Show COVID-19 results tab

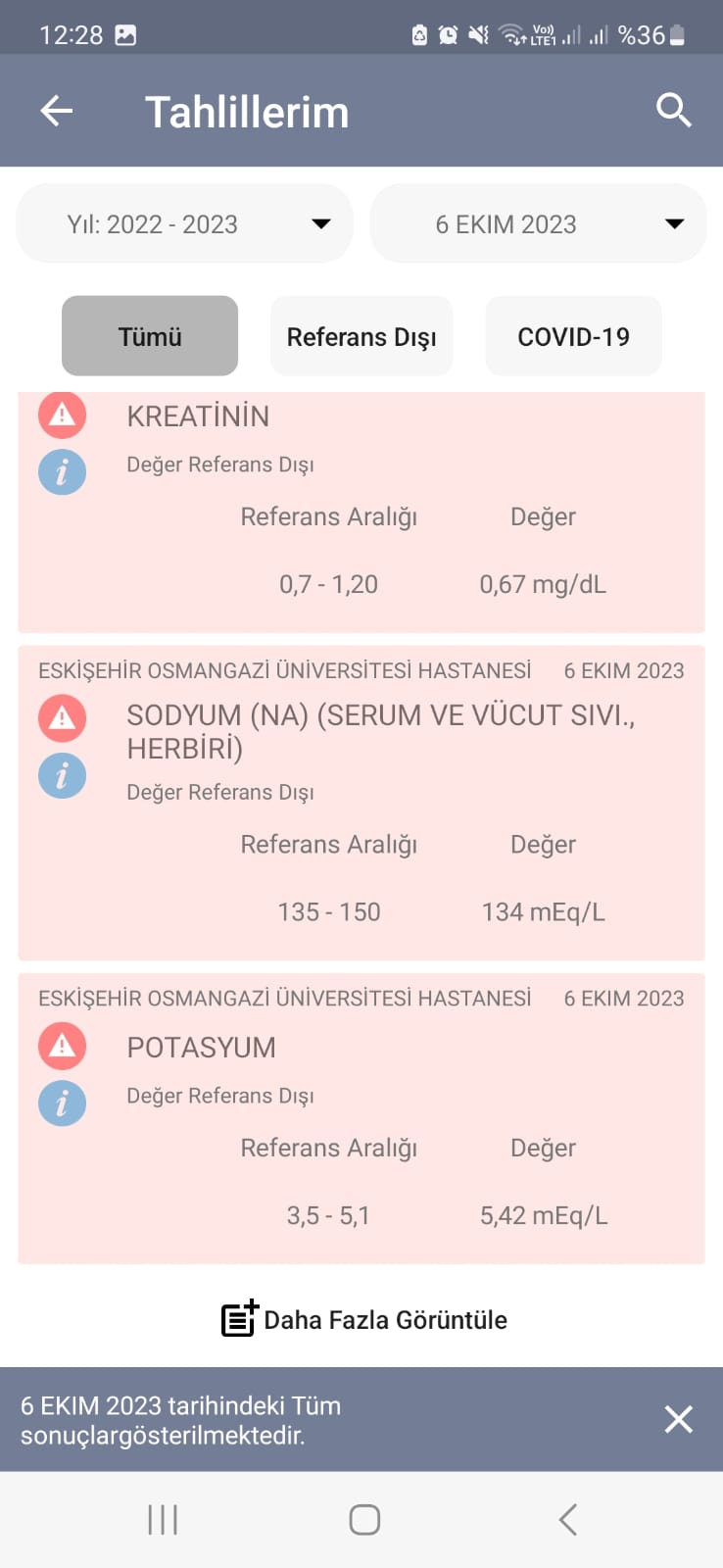click(573, 336)
